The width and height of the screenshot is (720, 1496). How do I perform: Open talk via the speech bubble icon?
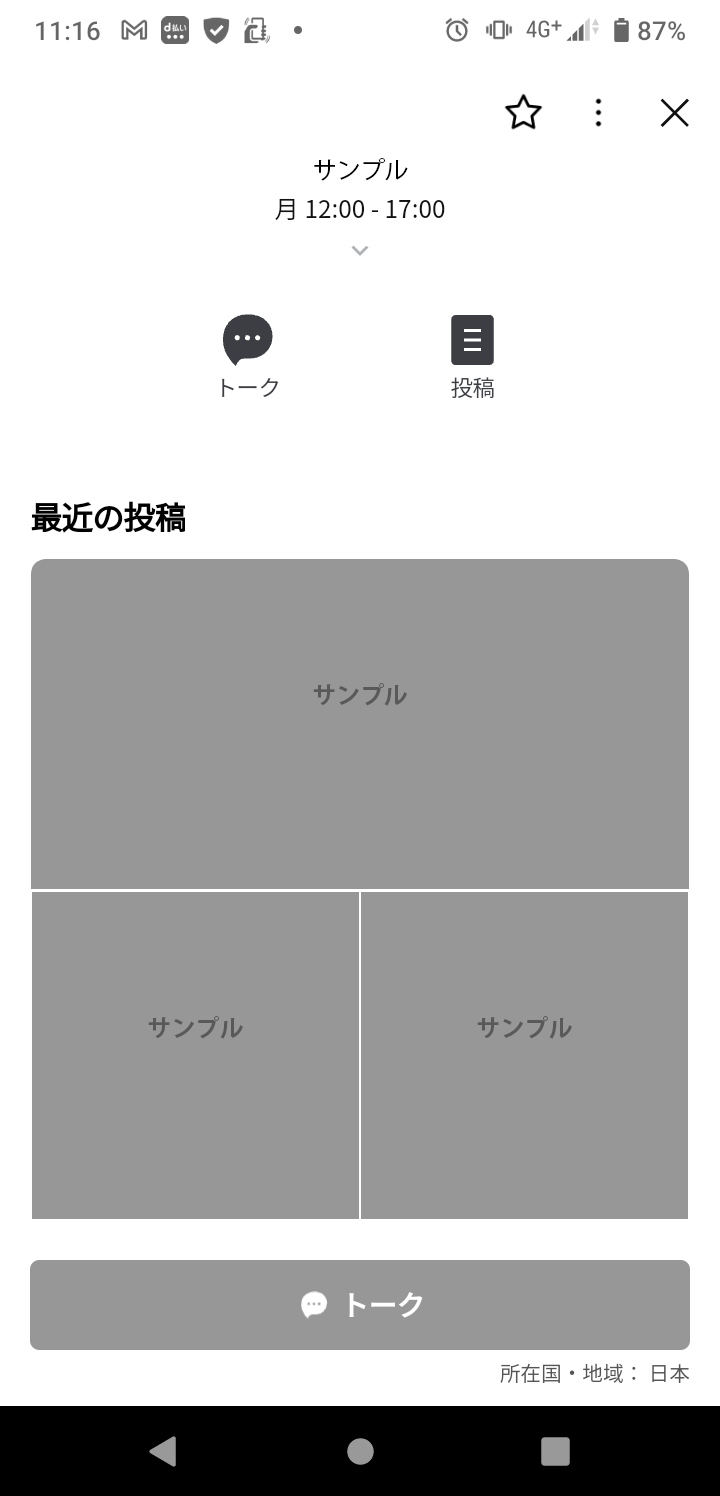tap(248, 340)
